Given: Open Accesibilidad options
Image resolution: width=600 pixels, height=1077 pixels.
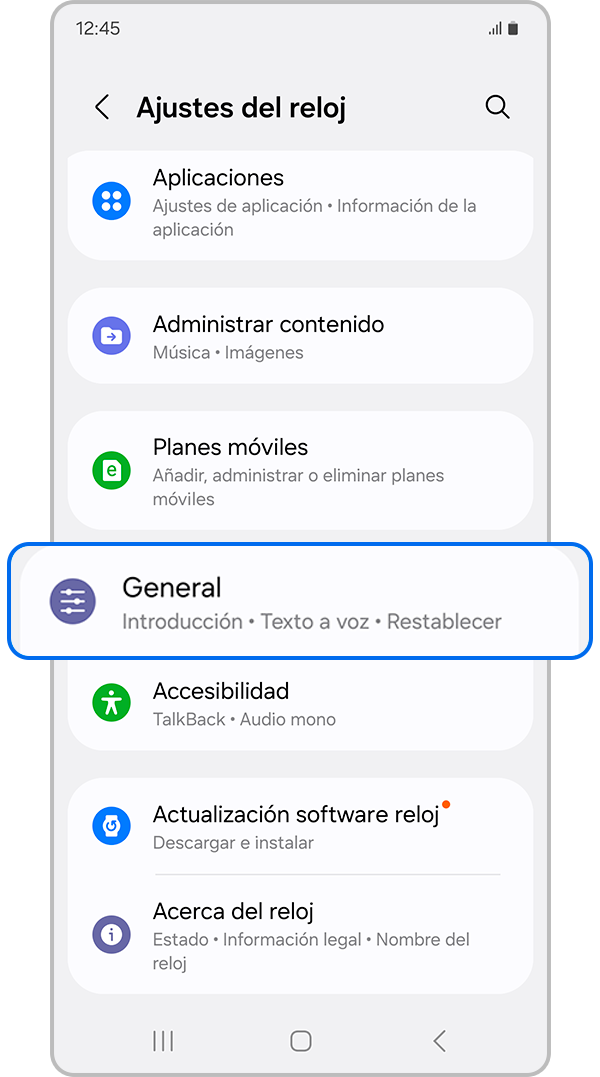Looking at the screenshot, I should 300,703.
